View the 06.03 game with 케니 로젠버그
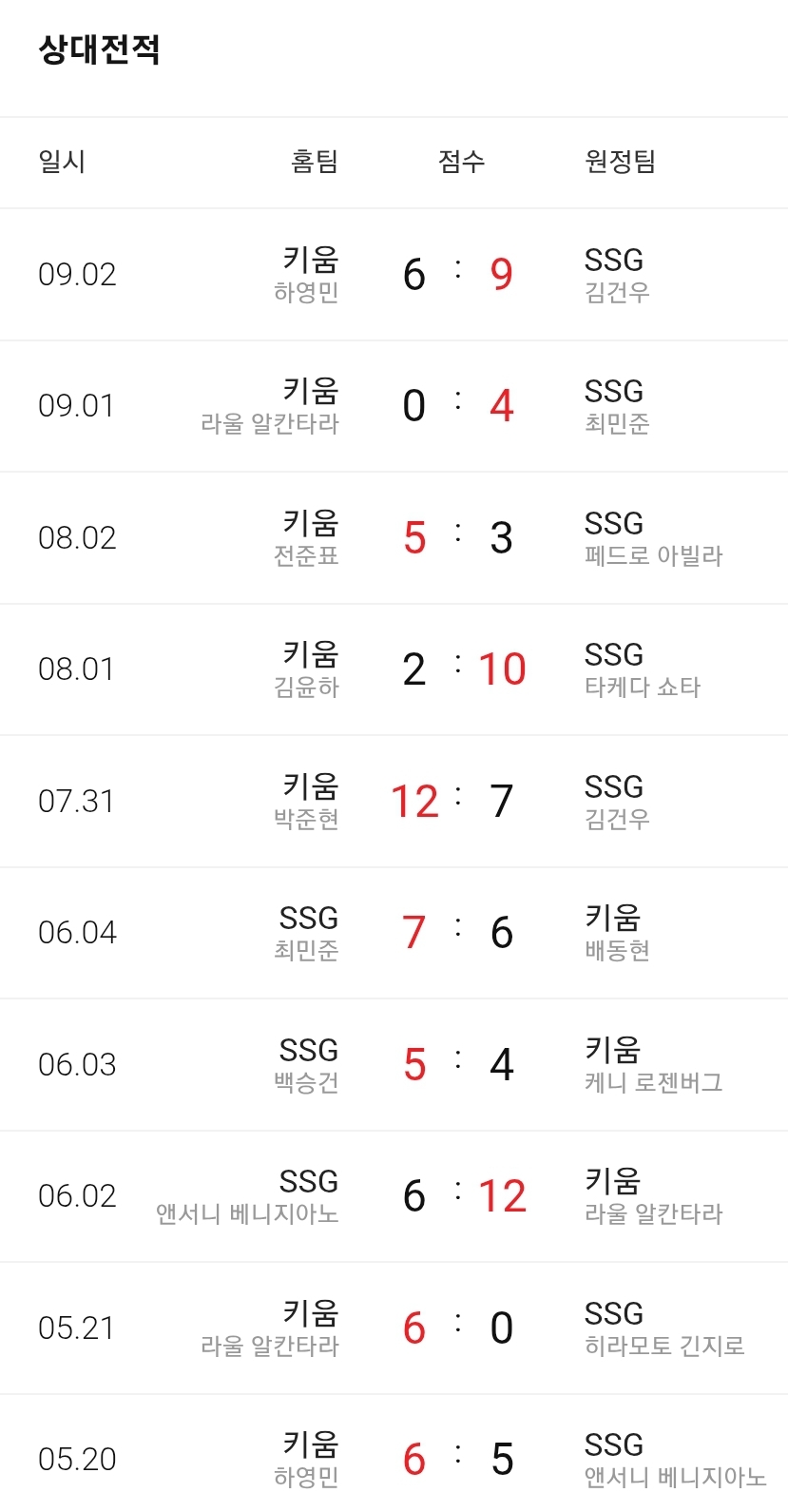788x1512 pixels. click(394, 1064)
